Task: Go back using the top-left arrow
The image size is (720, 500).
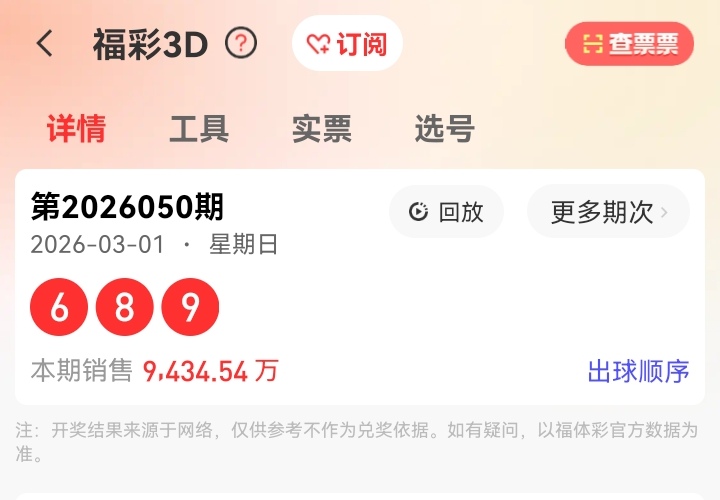Action: 45,44
